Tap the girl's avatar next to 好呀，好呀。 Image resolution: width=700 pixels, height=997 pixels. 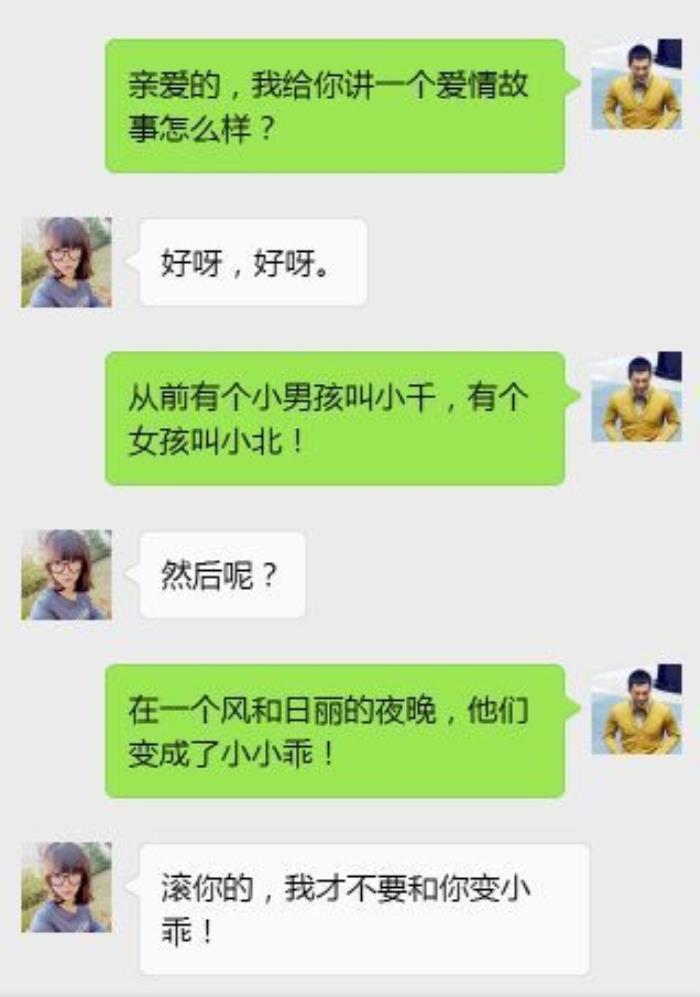66,262
